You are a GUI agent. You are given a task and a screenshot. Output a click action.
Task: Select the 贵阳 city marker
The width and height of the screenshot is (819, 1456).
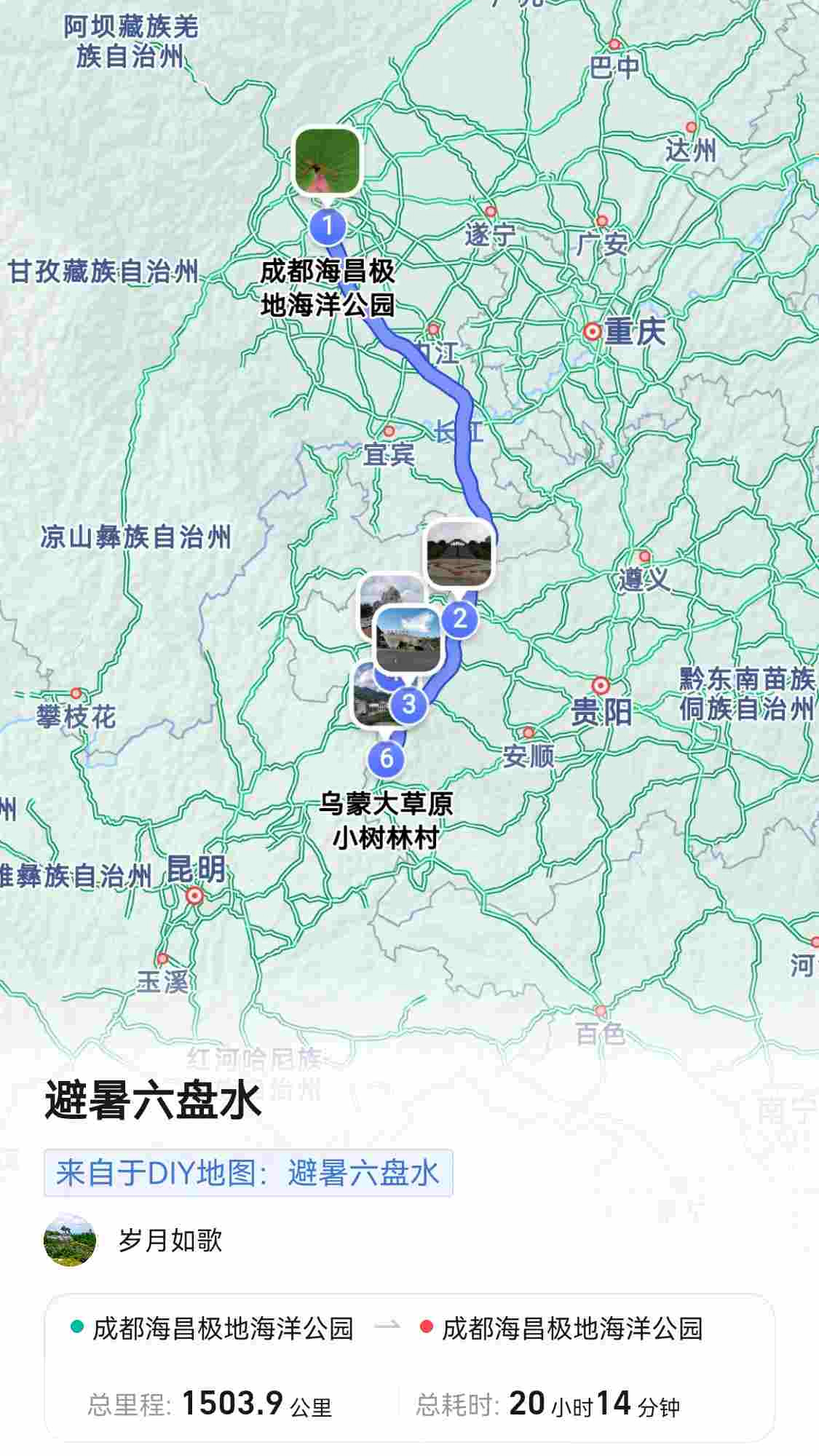[601, 684]
